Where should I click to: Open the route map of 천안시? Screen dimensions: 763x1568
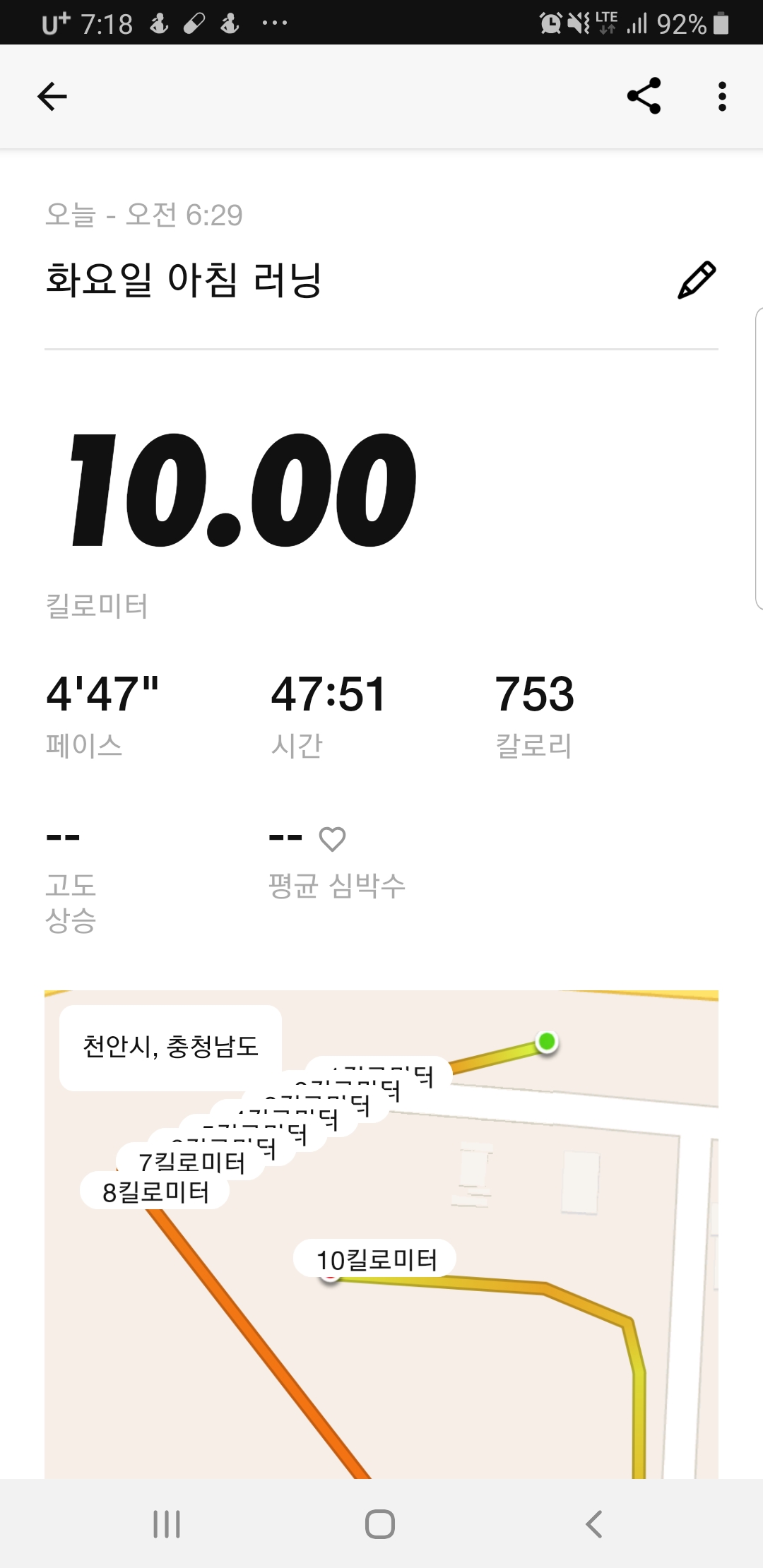381,1235
